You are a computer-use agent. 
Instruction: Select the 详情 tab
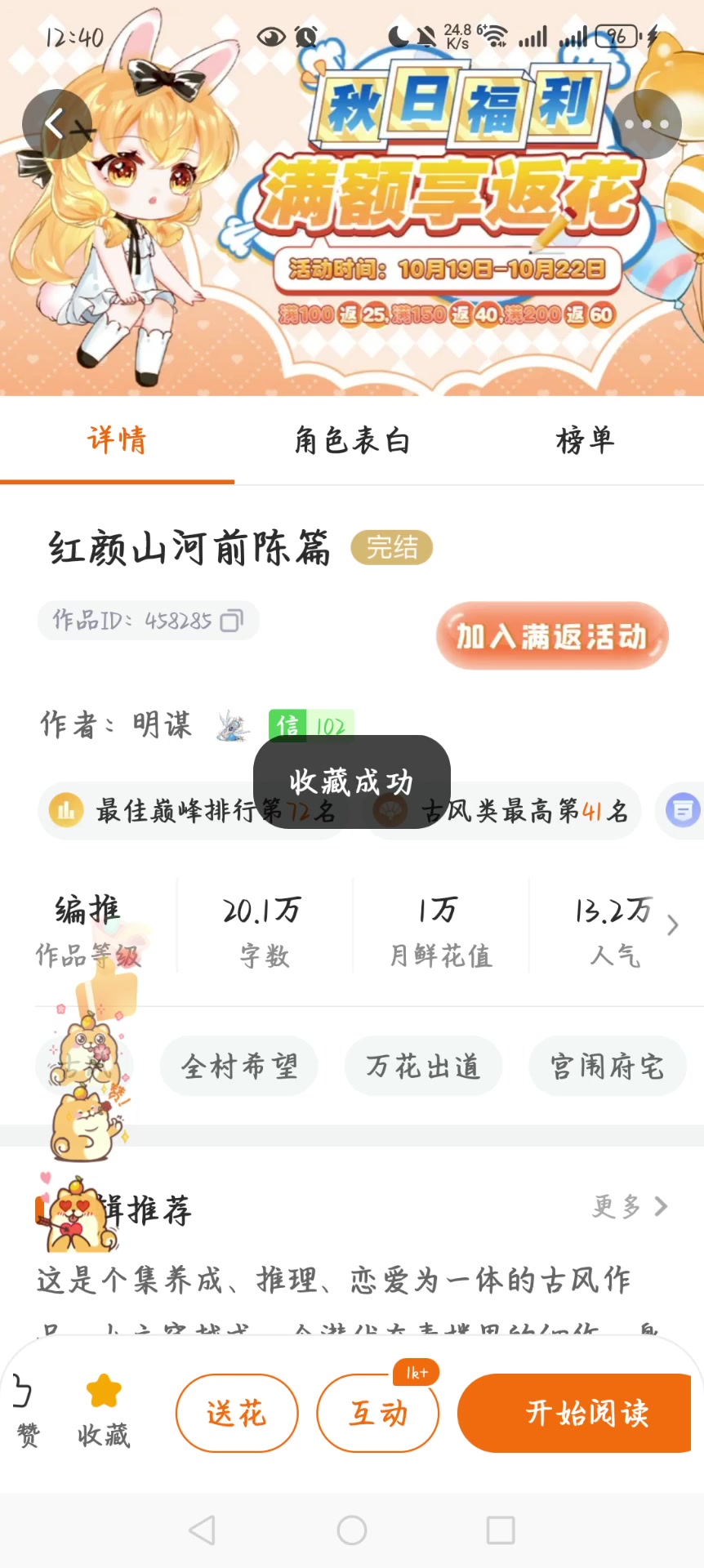pos(117,441)
